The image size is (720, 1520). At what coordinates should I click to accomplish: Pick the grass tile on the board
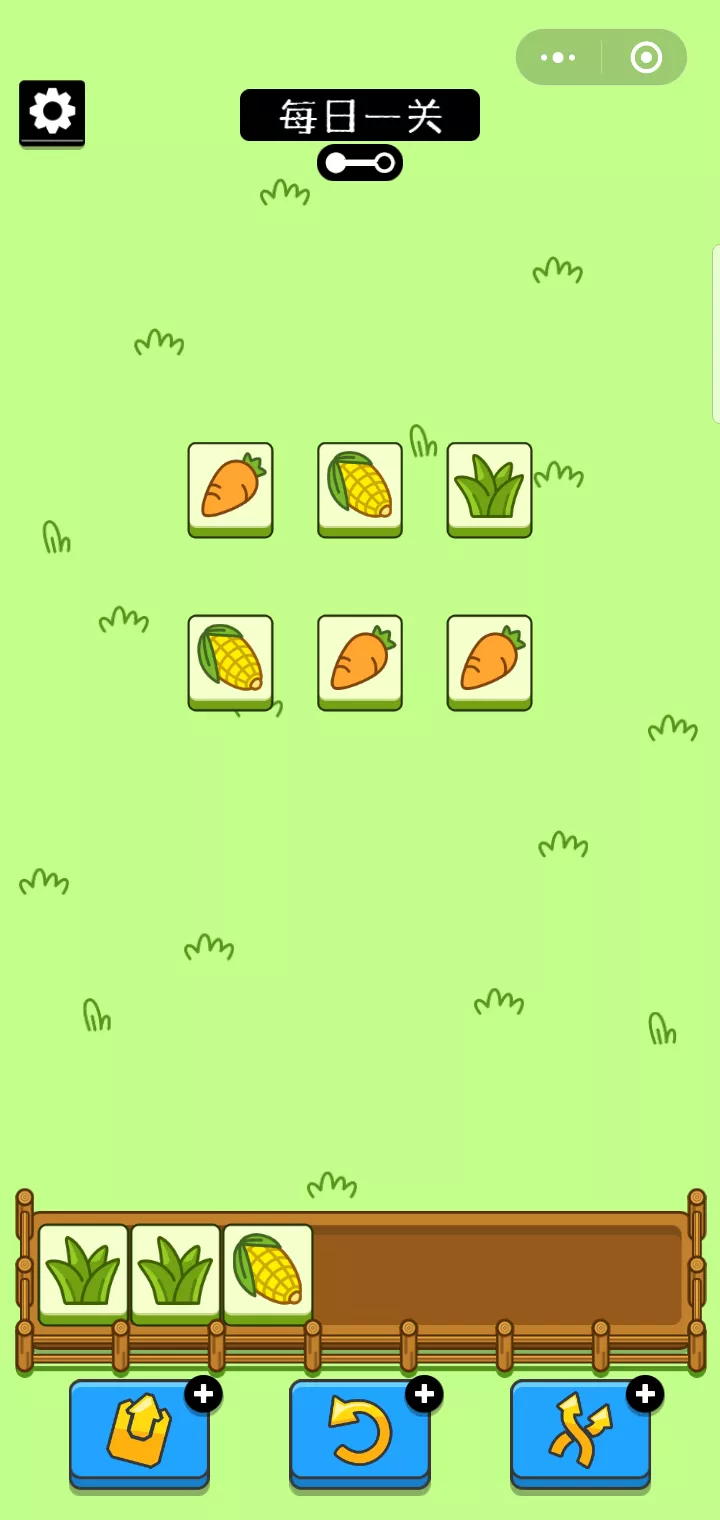tap(489, 487)
